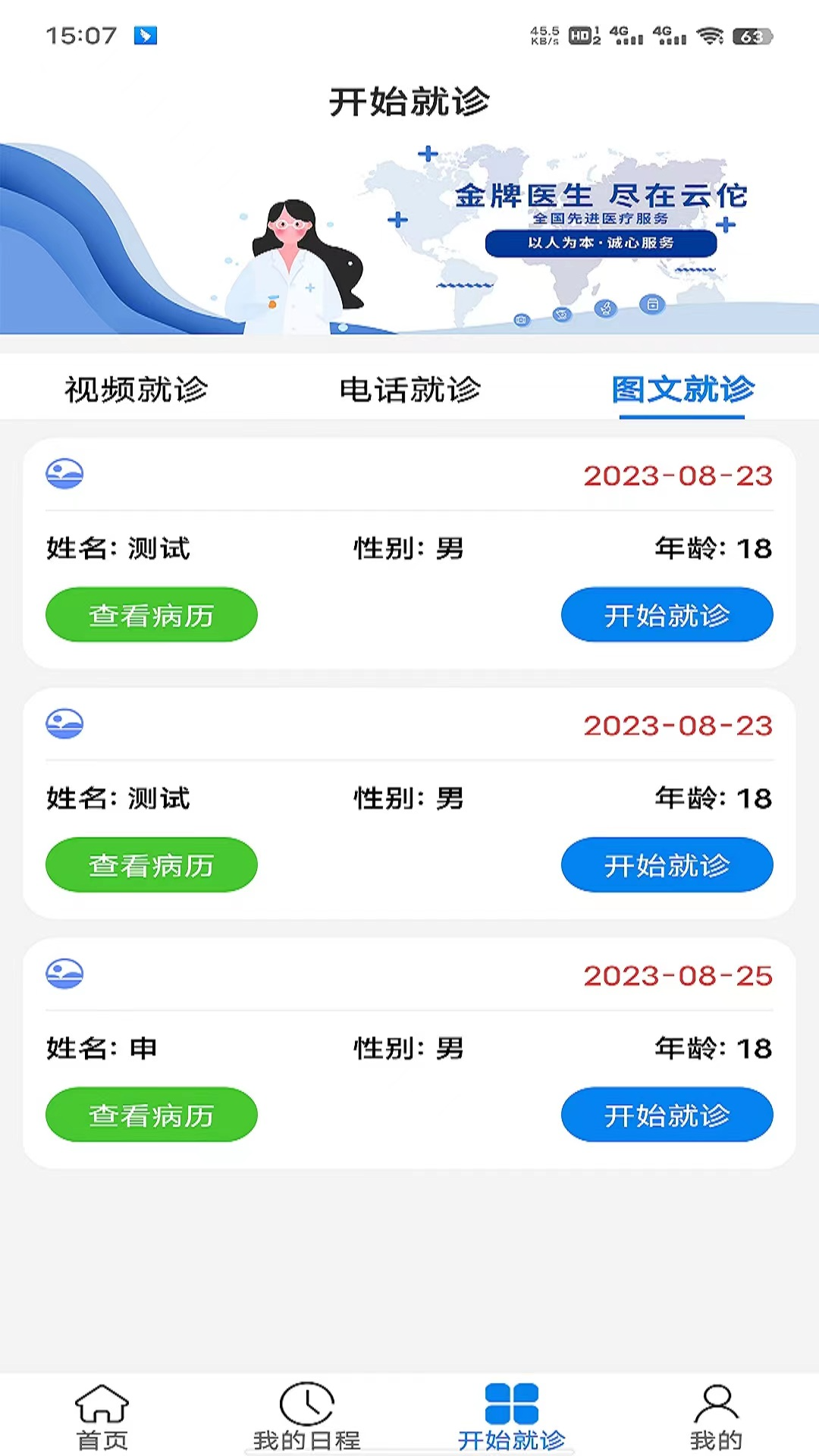Select the 图文就诊 tab

(x=682, y=390)
